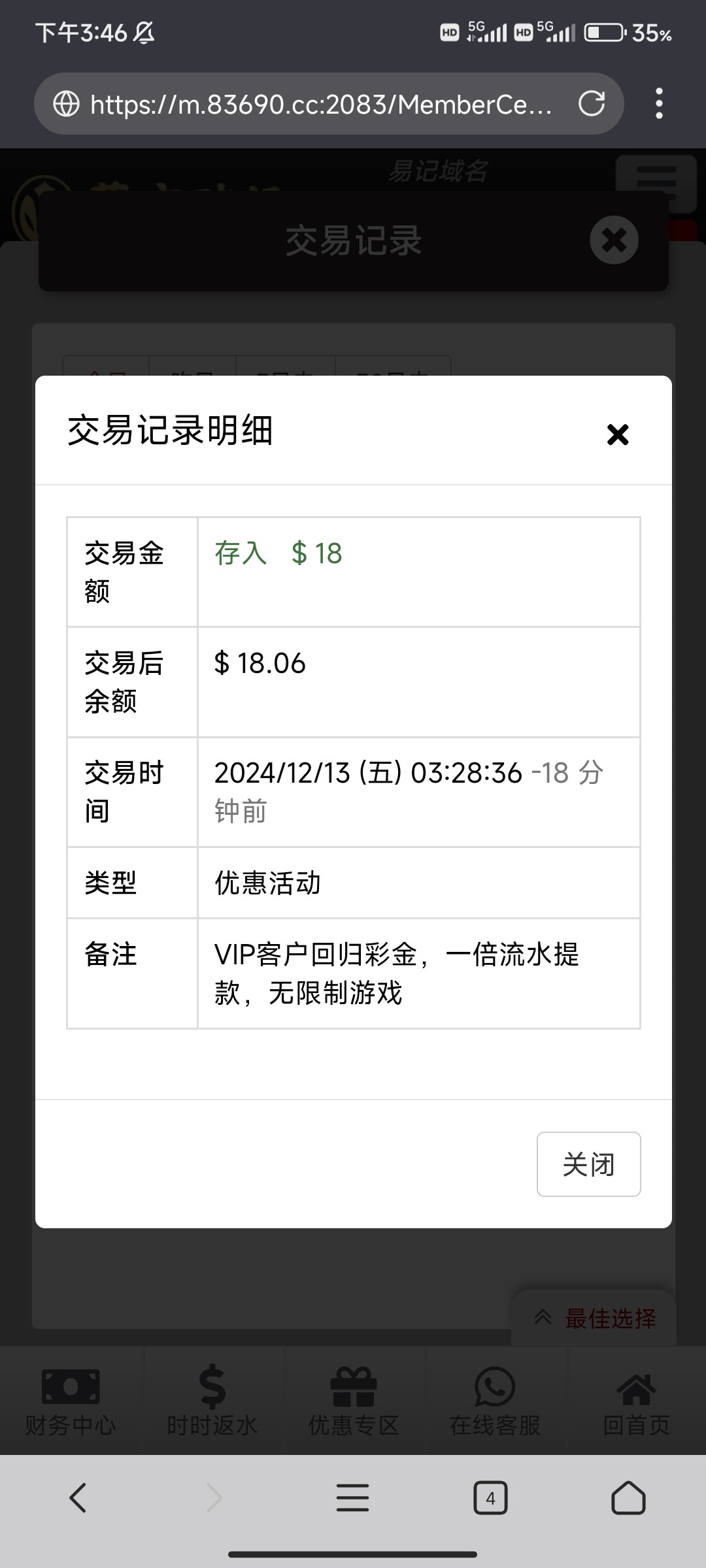Close the 交易记录明细 dialog with the X
706x1568 pixels.
(x=618, y=434)
